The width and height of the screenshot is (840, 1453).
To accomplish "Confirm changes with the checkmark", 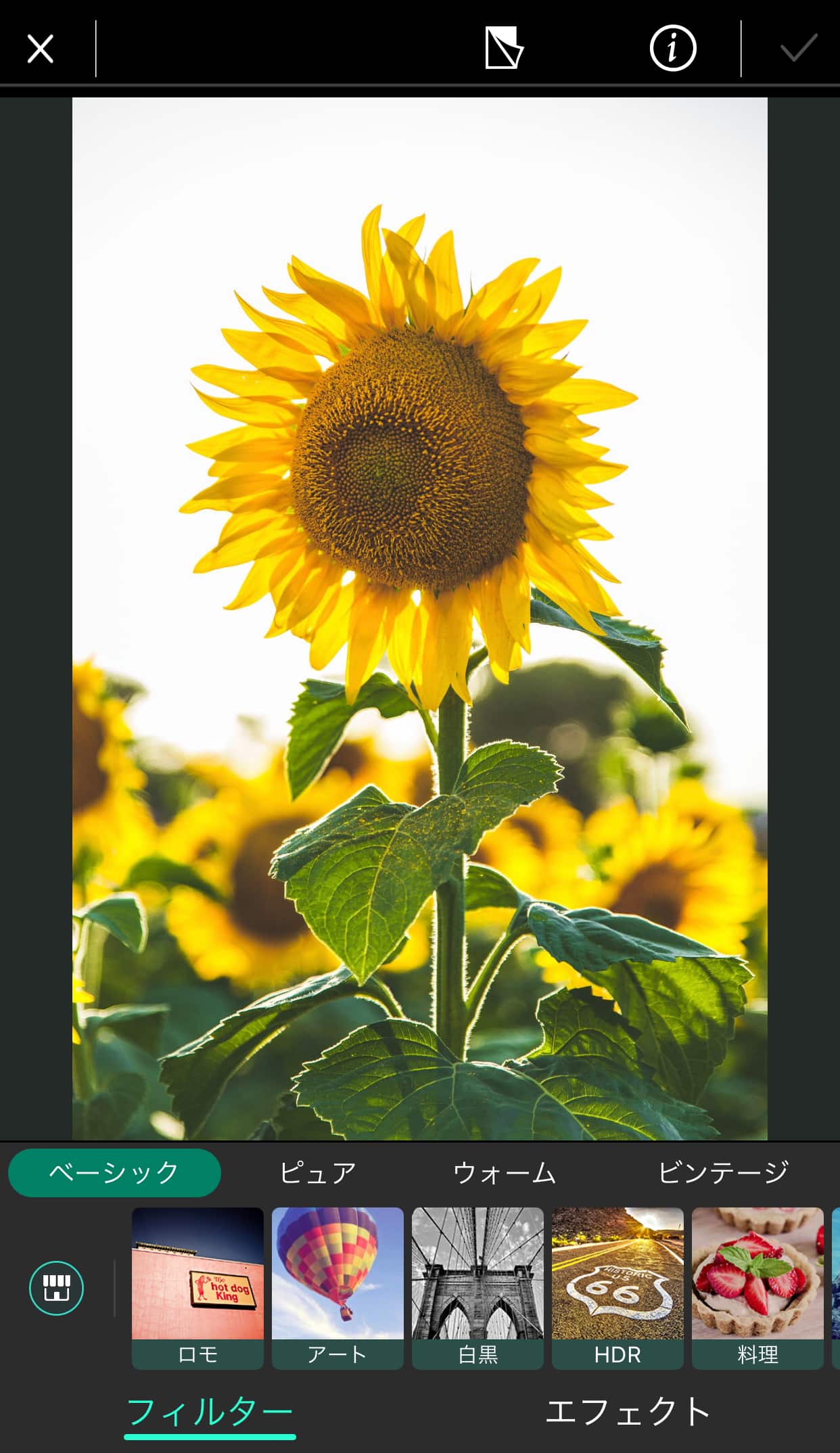I will [799, 48].
